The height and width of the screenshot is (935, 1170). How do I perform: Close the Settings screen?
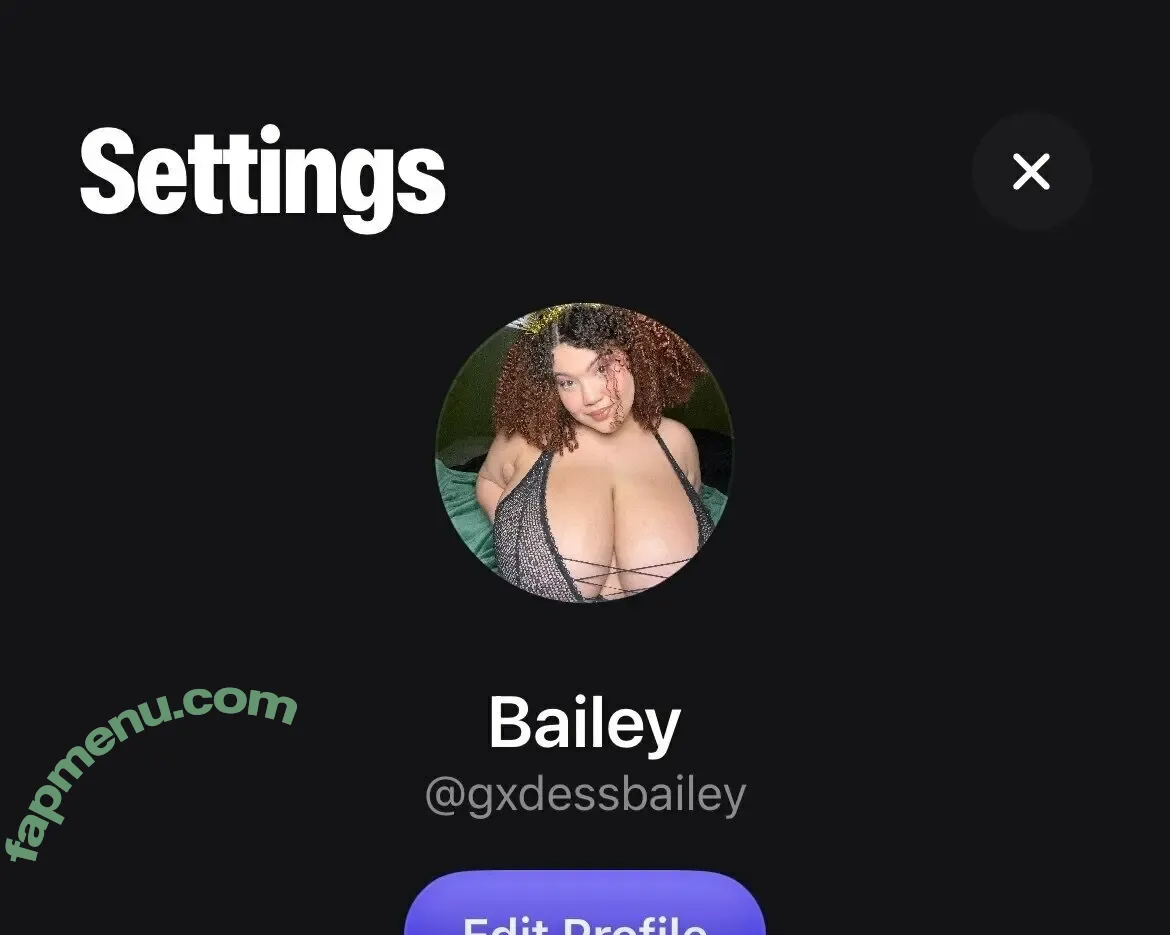1031,172
